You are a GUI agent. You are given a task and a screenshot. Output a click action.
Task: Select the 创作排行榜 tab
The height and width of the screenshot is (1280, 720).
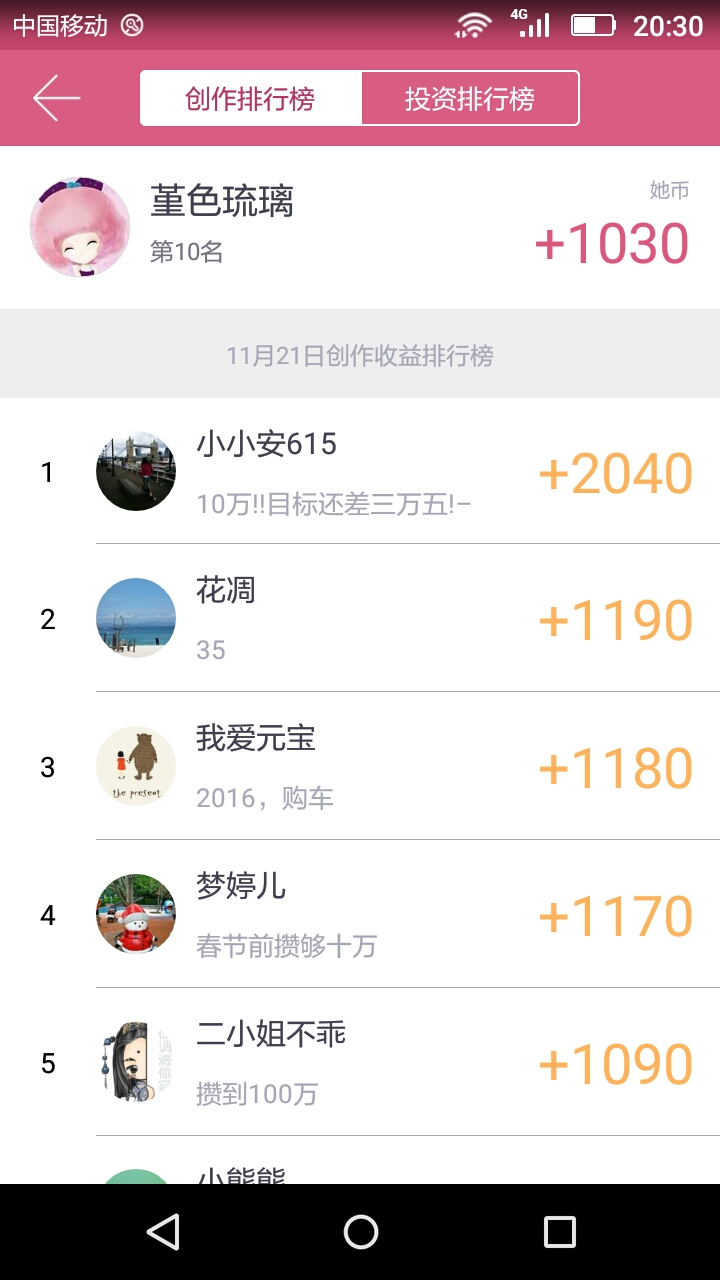click(x=250, y=98)
